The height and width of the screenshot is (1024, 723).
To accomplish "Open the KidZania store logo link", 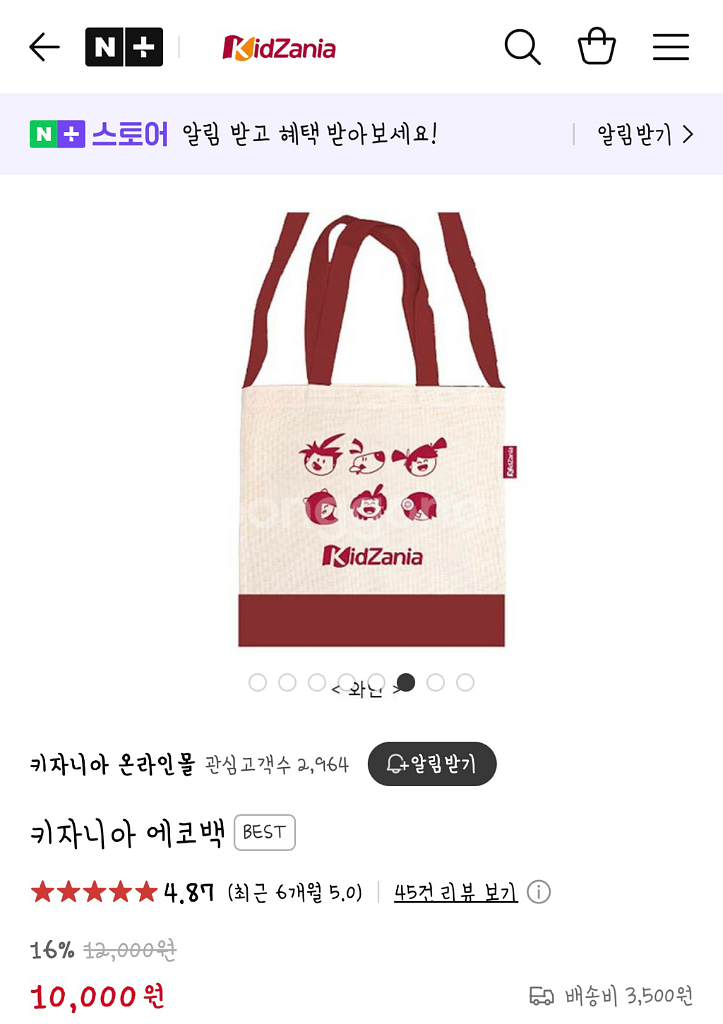I will pos(279,48).
